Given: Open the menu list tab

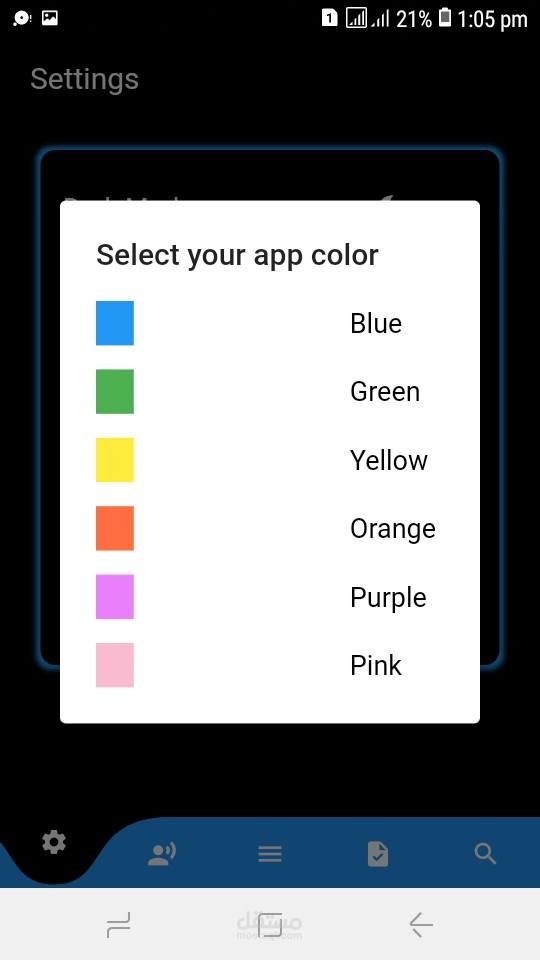Looking at the screenshot, I should click(x=270, y=854).
